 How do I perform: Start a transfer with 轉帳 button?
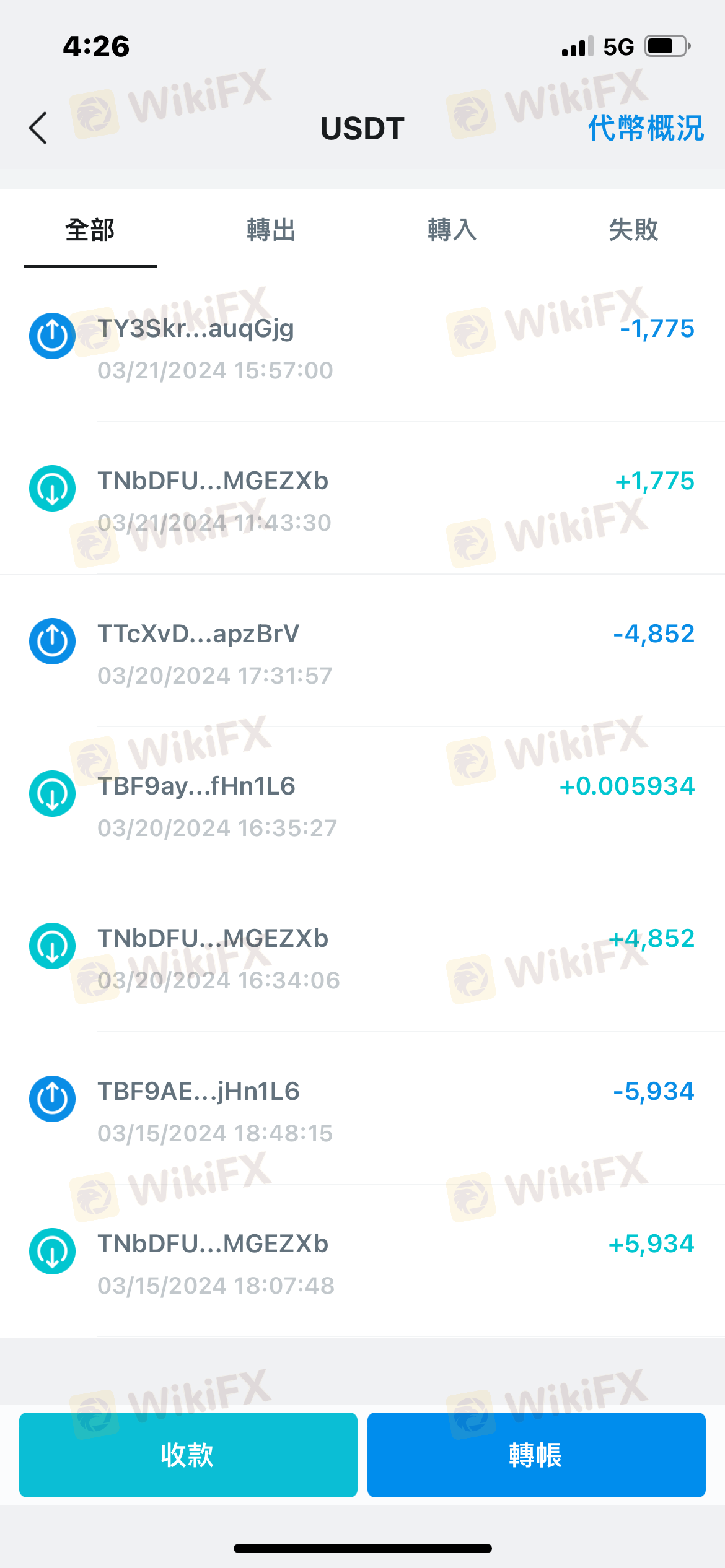pos(537,1455)
